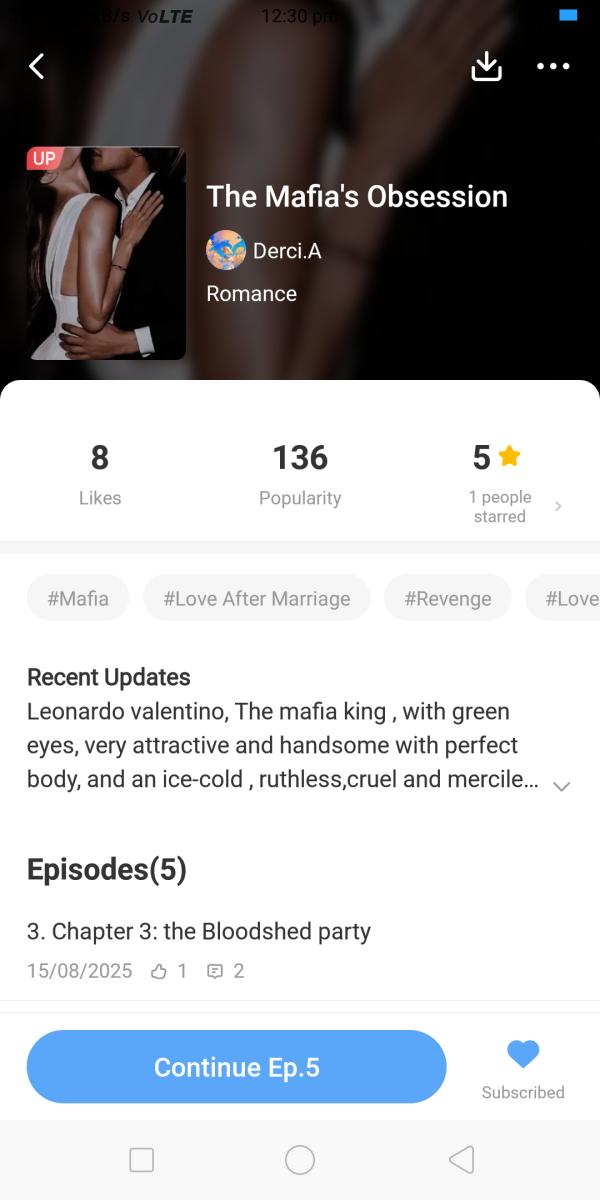Open the book cover image
This screenshot has height=1200, width=600.
106,253
